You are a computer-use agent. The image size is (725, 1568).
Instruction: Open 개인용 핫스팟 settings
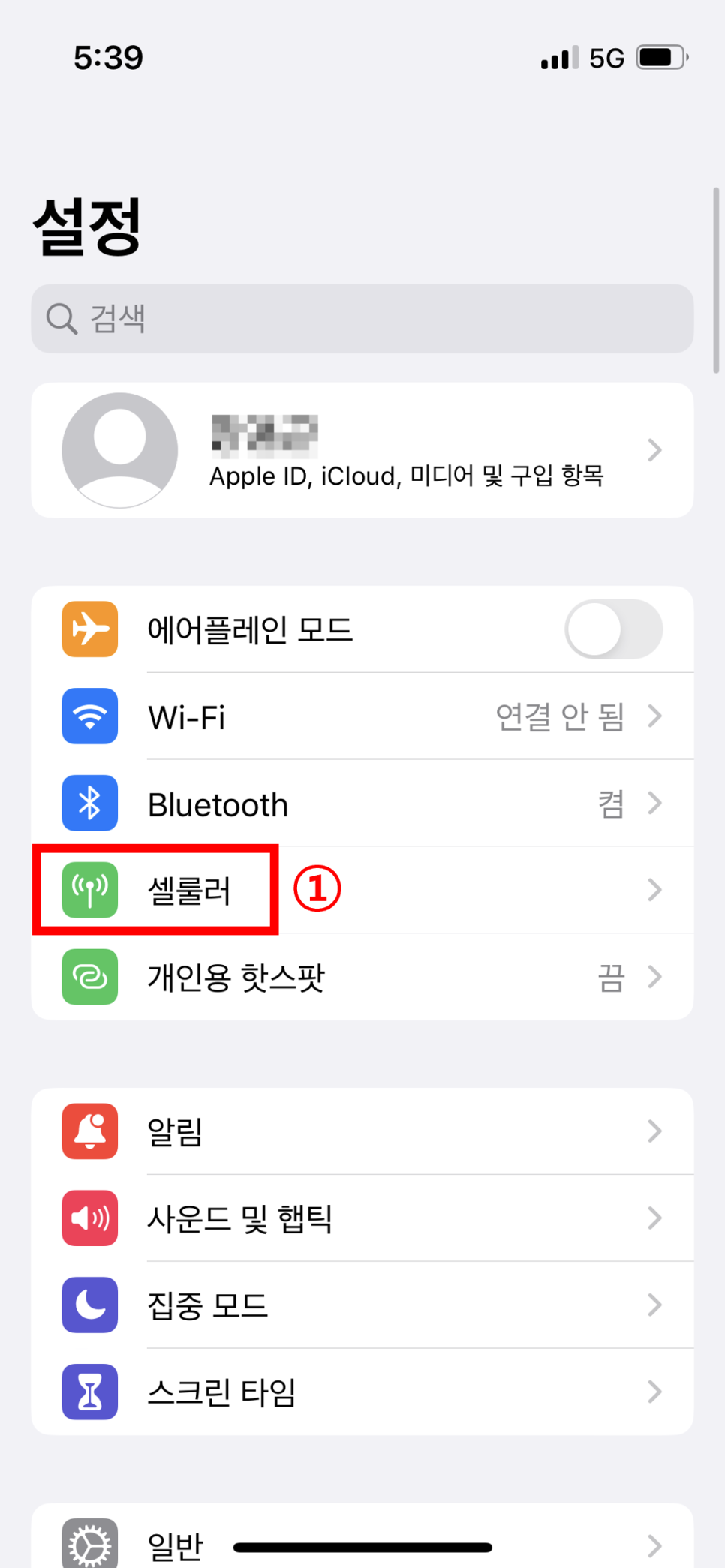[362, 978]
